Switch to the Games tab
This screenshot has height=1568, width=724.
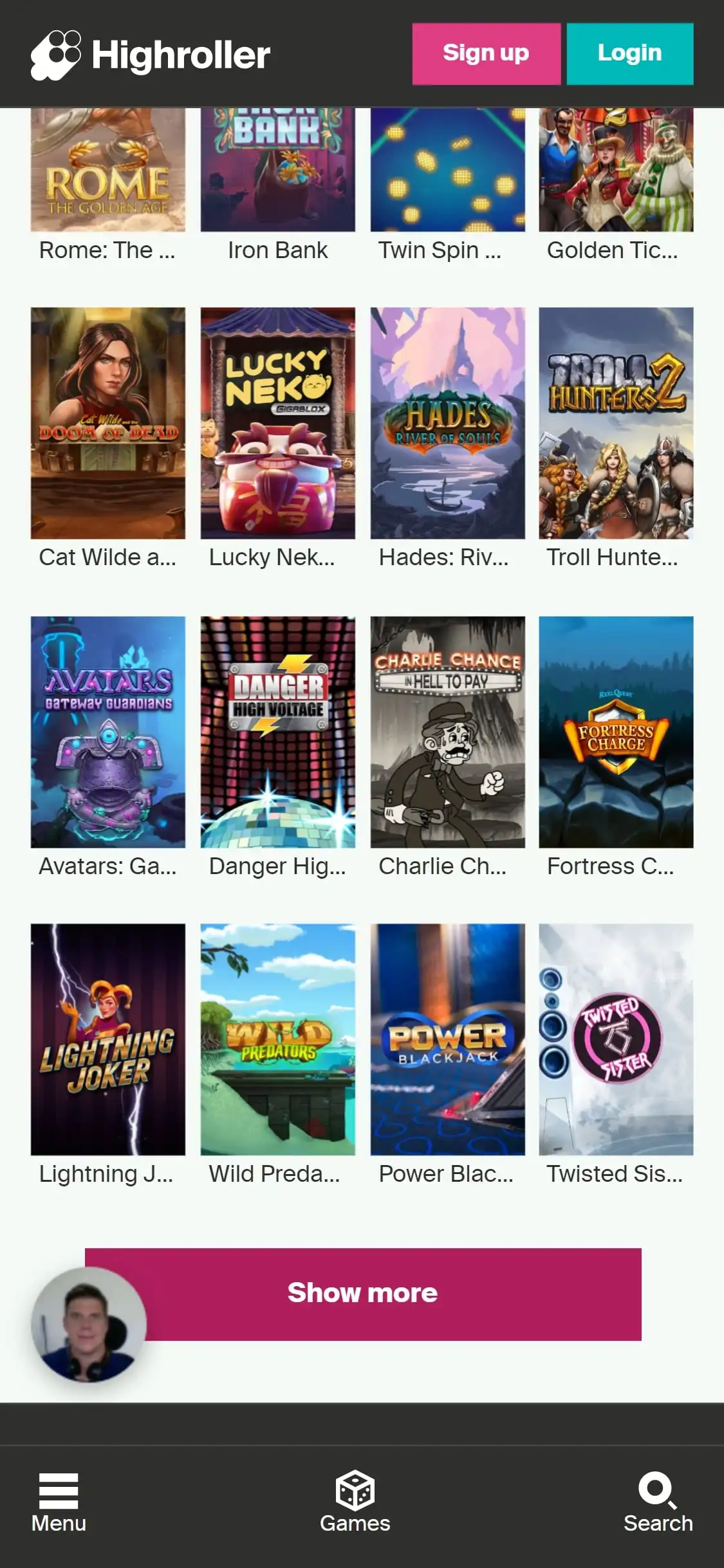[x=355, y=1502]
